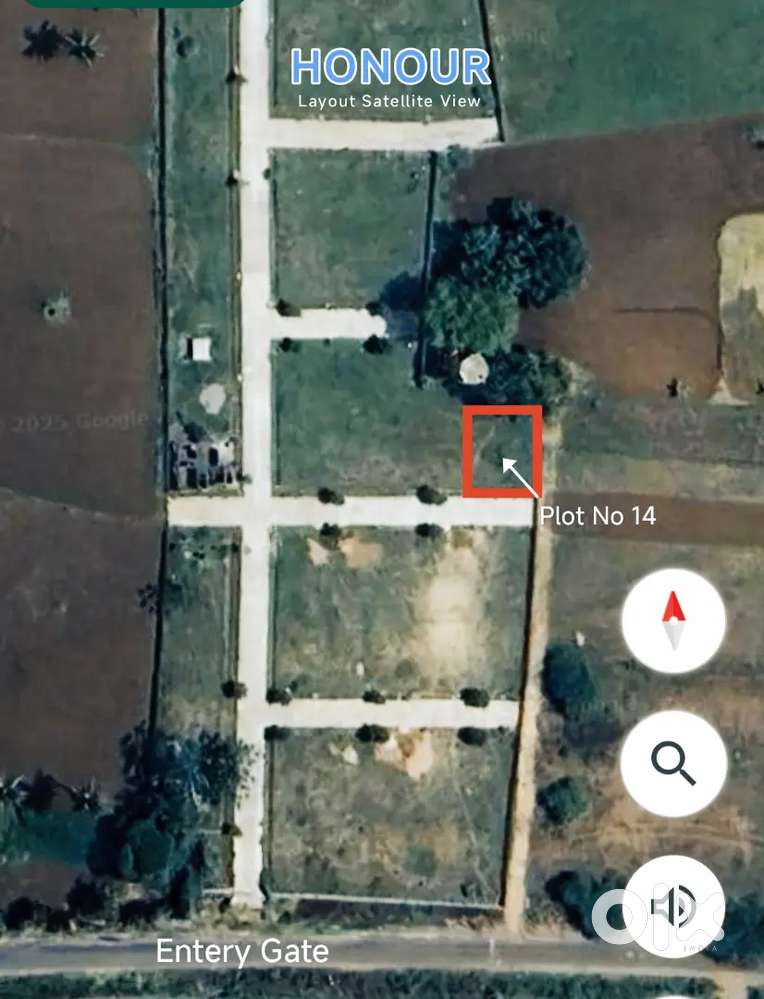Click the red compass needle
The width and height of the screenshot is (764, 999).
[673, 608]
